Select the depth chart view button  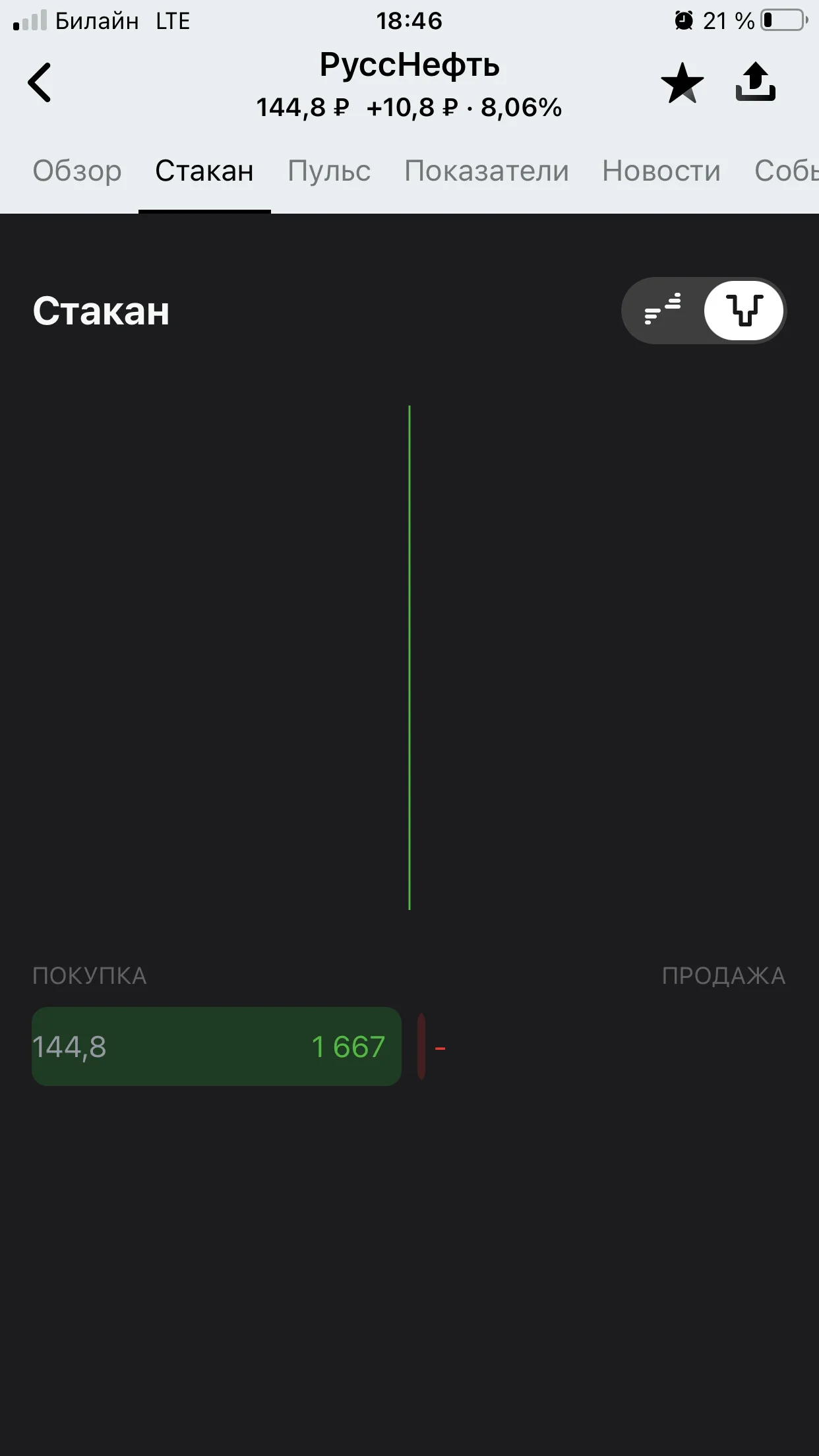744,310
